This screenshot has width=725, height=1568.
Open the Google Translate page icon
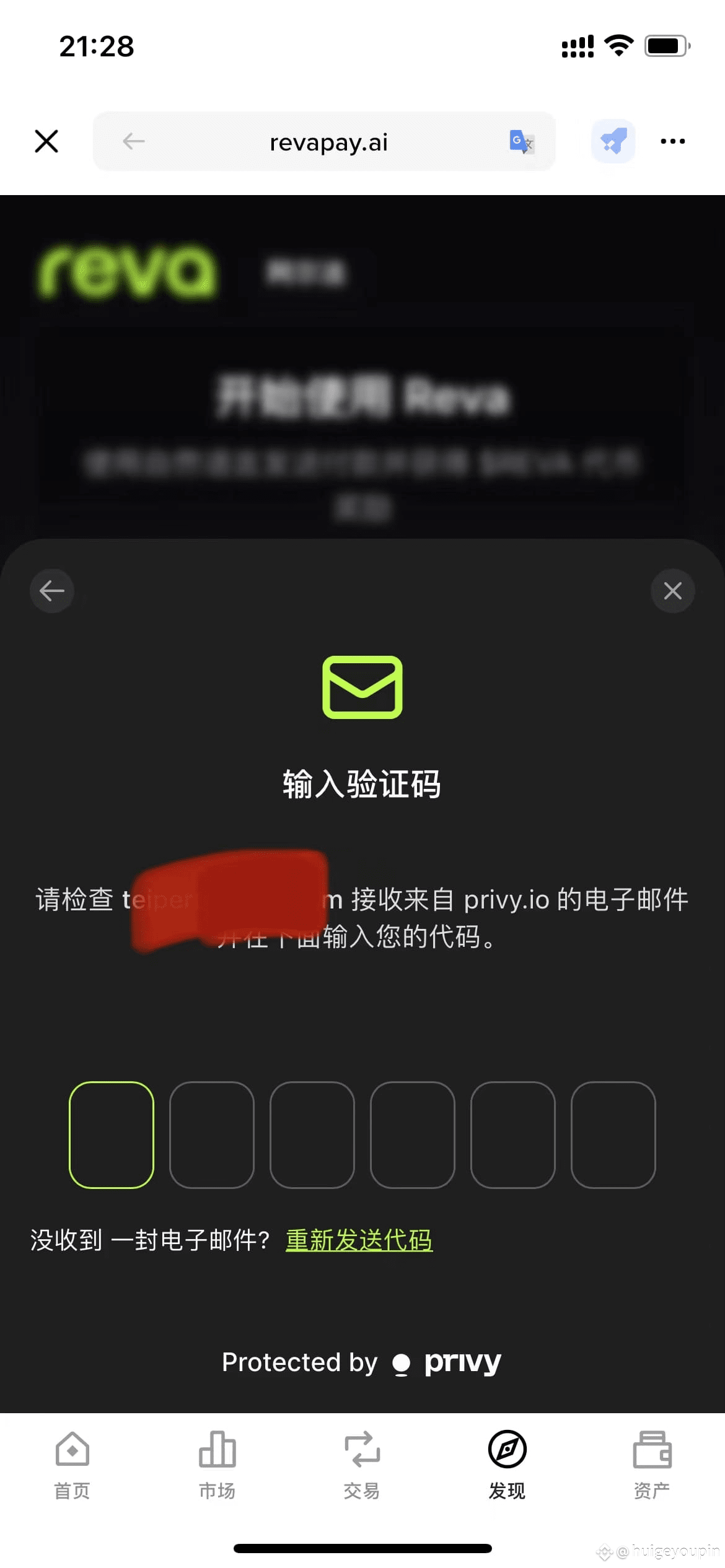point(521,142)
